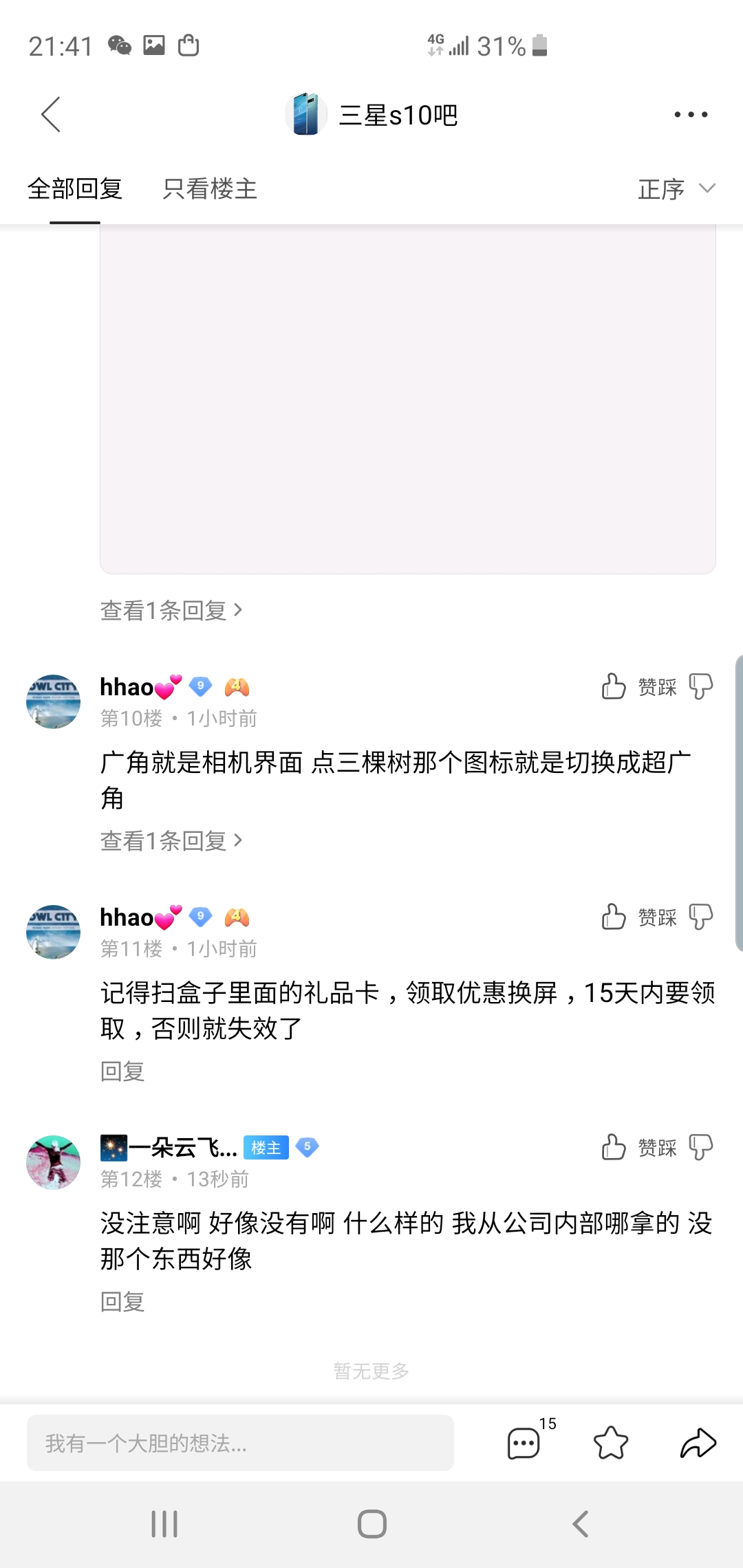
Task: Like hhao's 11th floor comment
Action: click(614, 917)
